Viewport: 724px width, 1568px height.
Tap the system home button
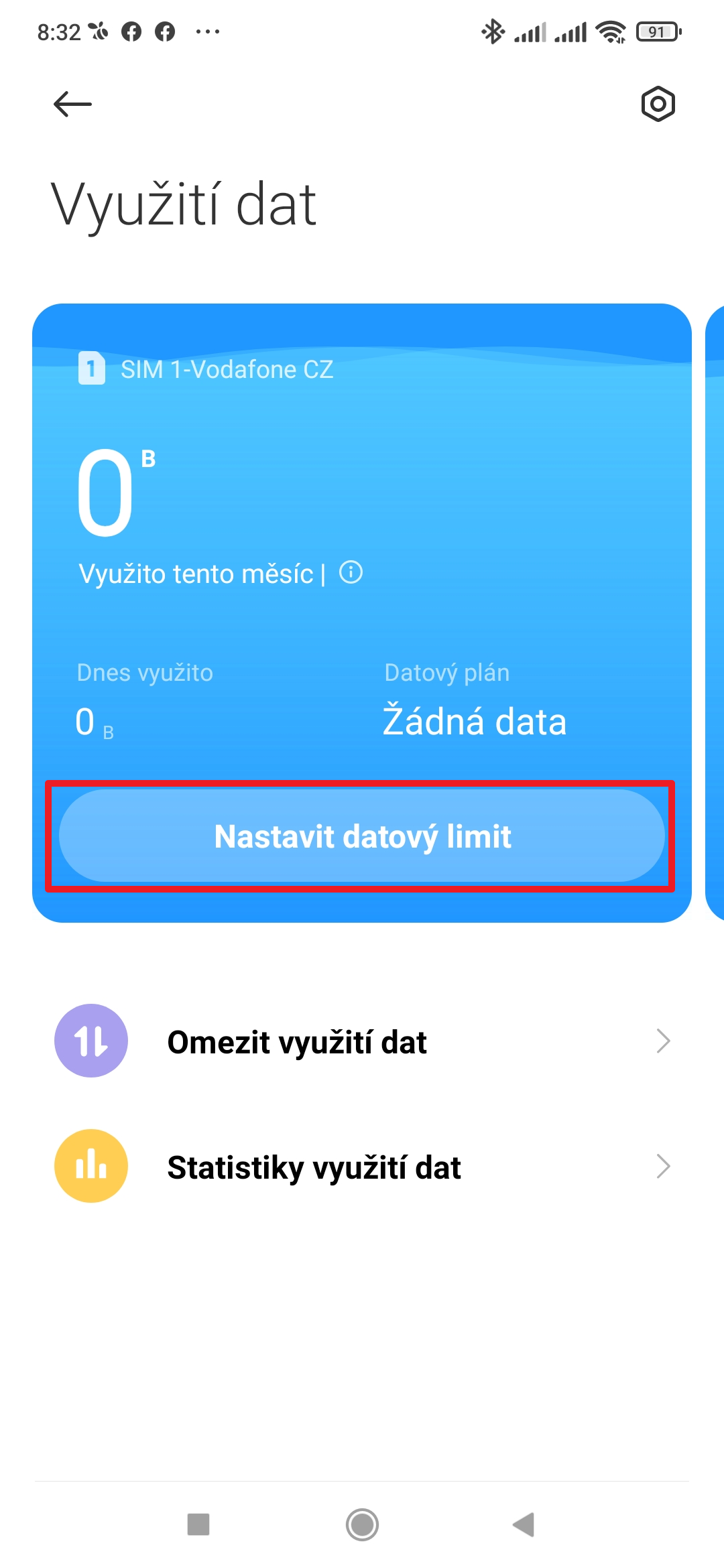362,1524
